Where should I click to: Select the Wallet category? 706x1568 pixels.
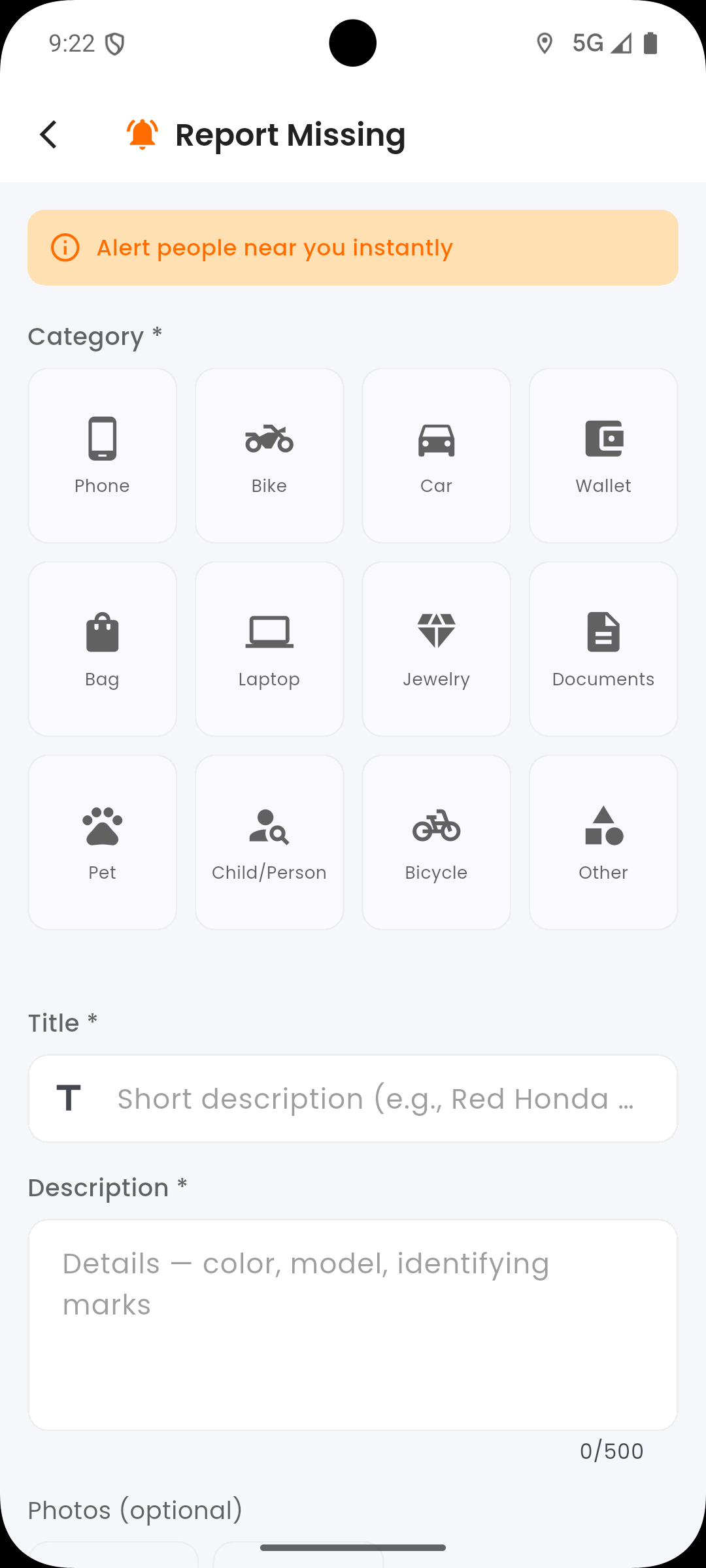[603, 455]
